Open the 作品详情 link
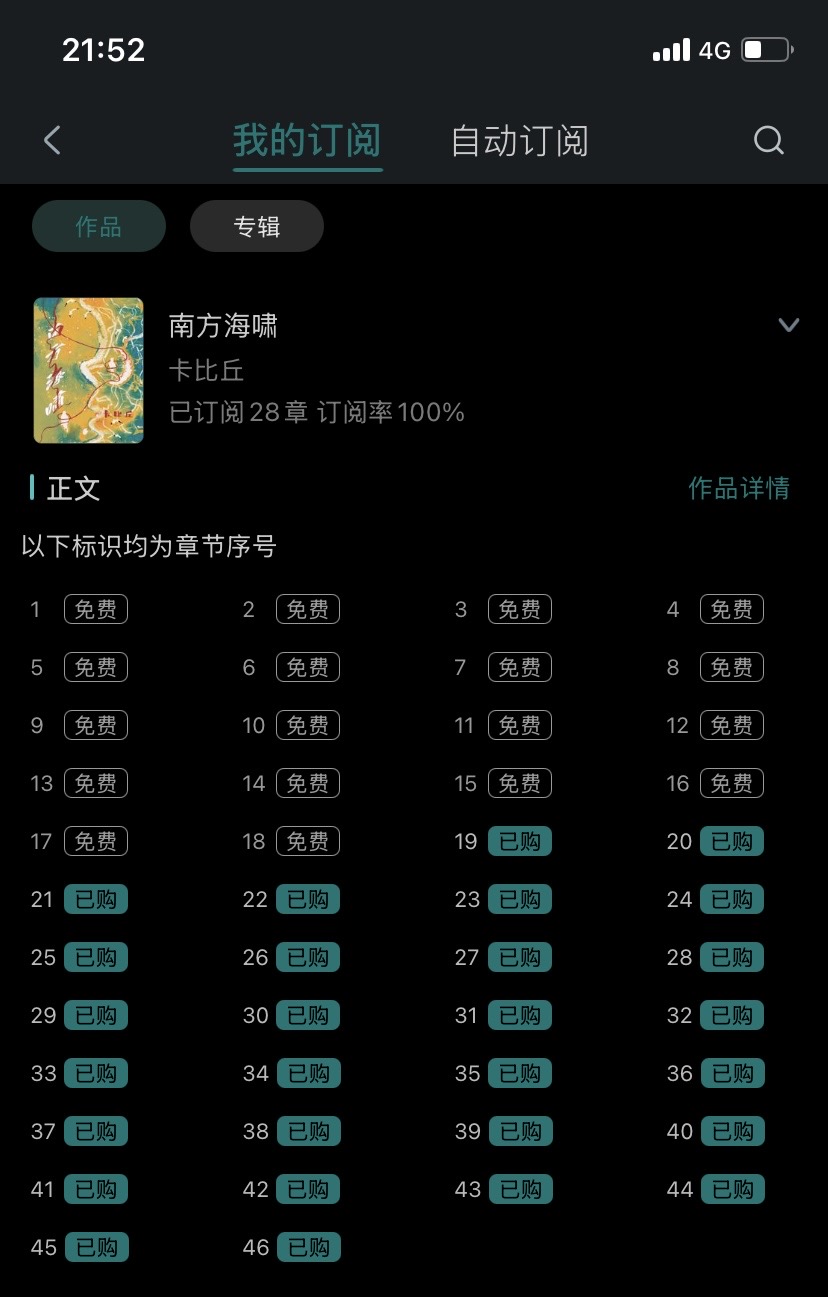 pyautogui.click(x=738, y=488)
